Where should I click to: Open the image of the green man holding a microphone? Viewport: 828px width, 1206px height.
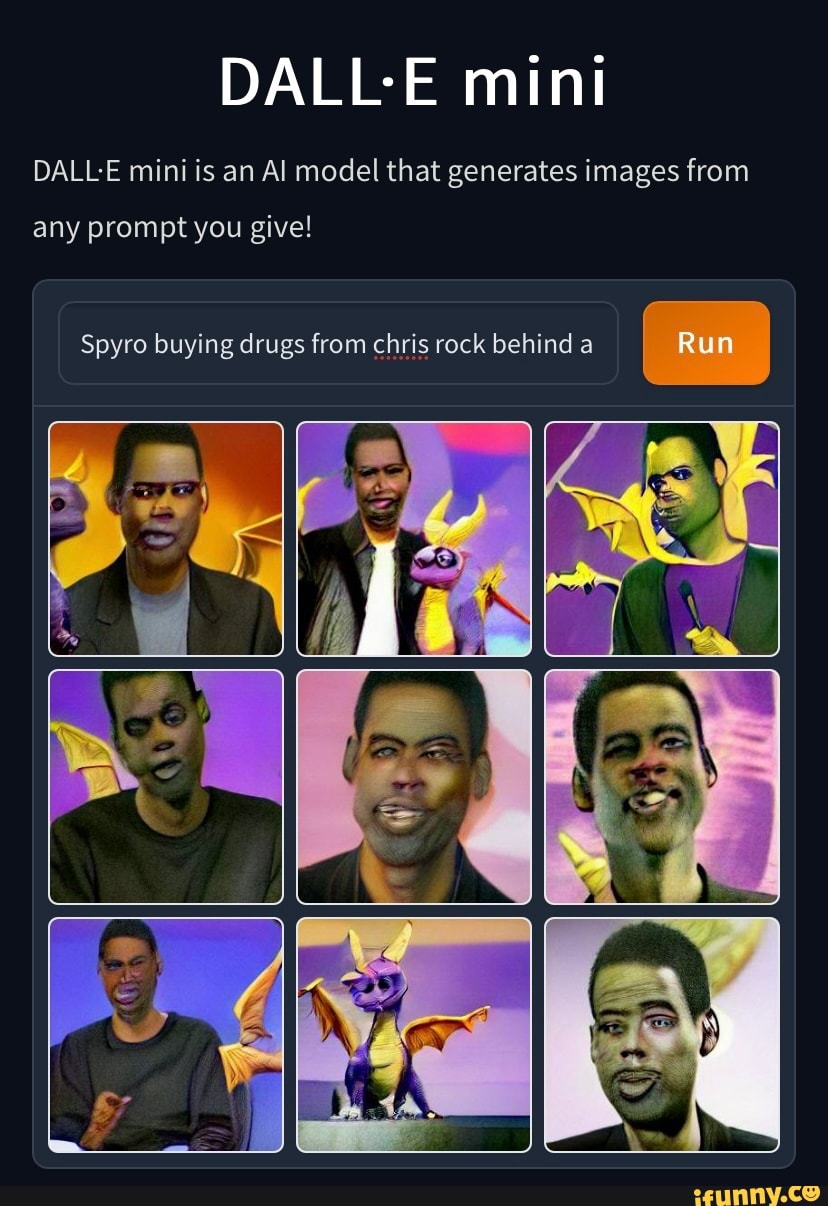tap(662, 538)
